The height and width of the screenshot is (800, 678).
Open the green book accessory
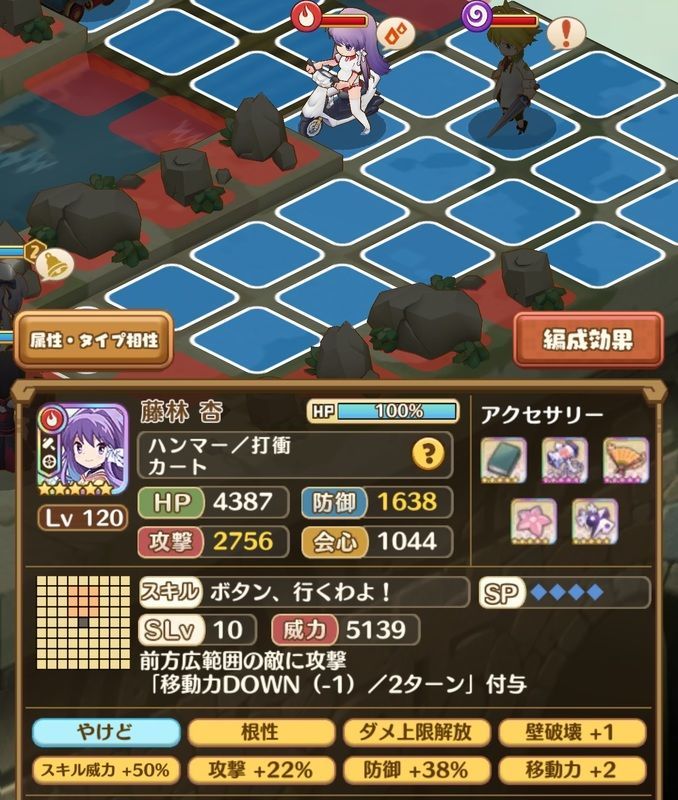click(503, 461)
